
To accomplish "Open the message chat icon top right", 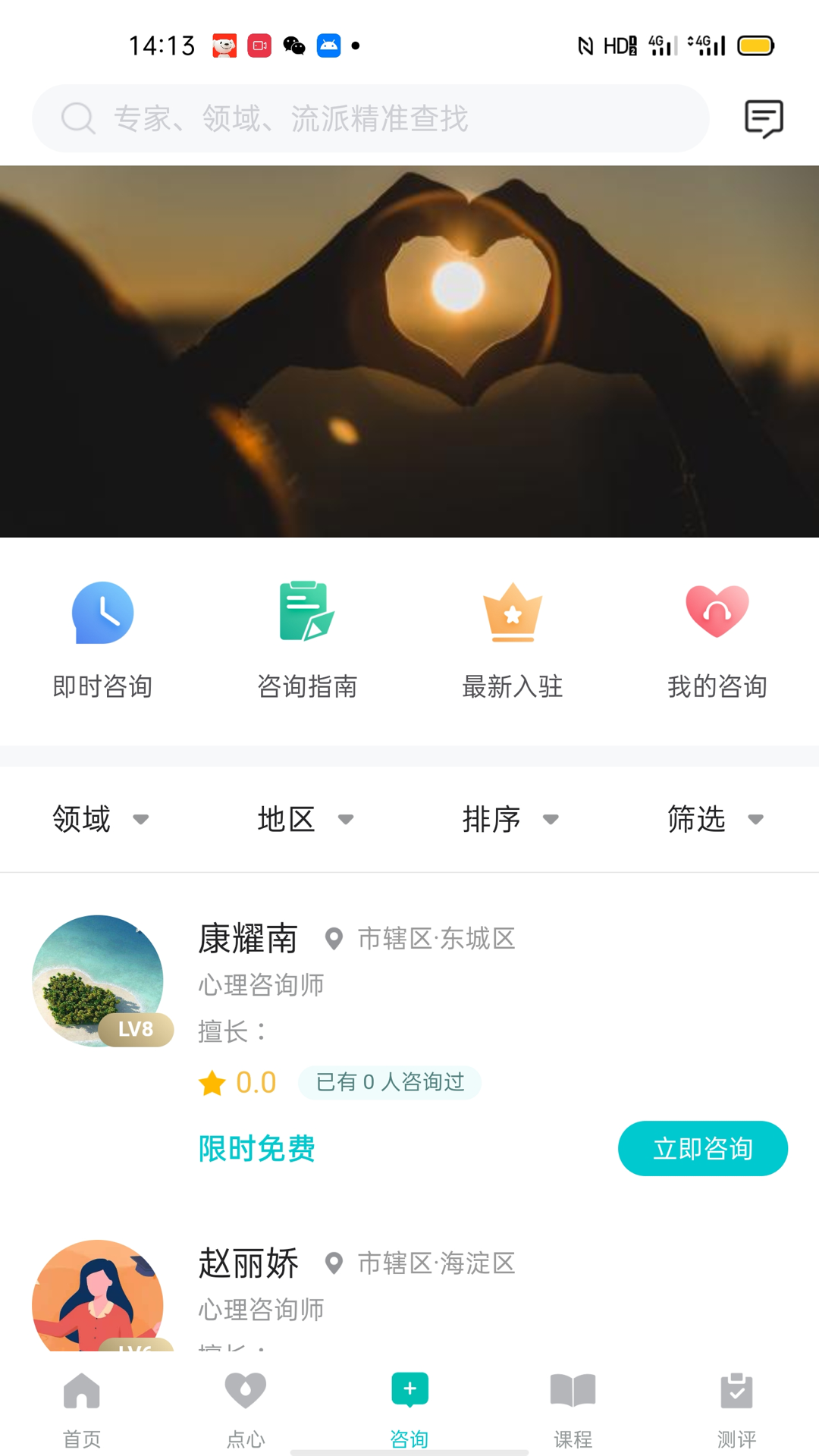I will point(764,118).
